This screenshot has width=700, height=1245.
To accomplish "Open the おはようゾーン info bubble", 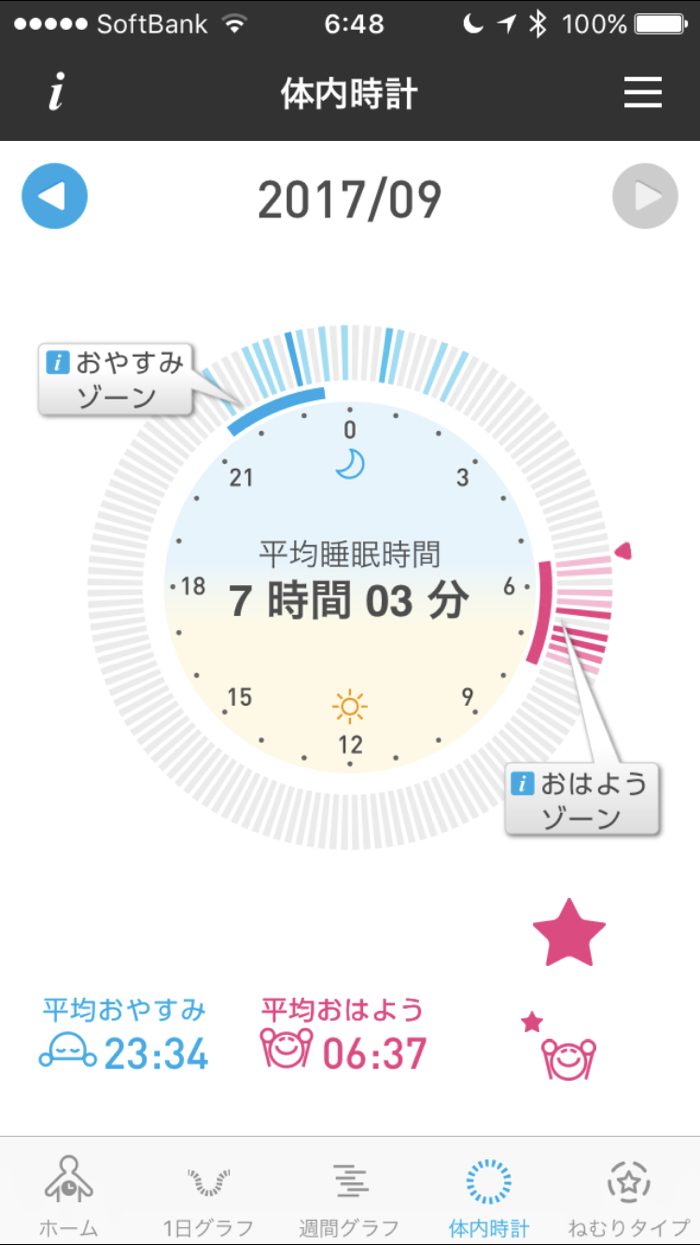I will pos(581,800).
